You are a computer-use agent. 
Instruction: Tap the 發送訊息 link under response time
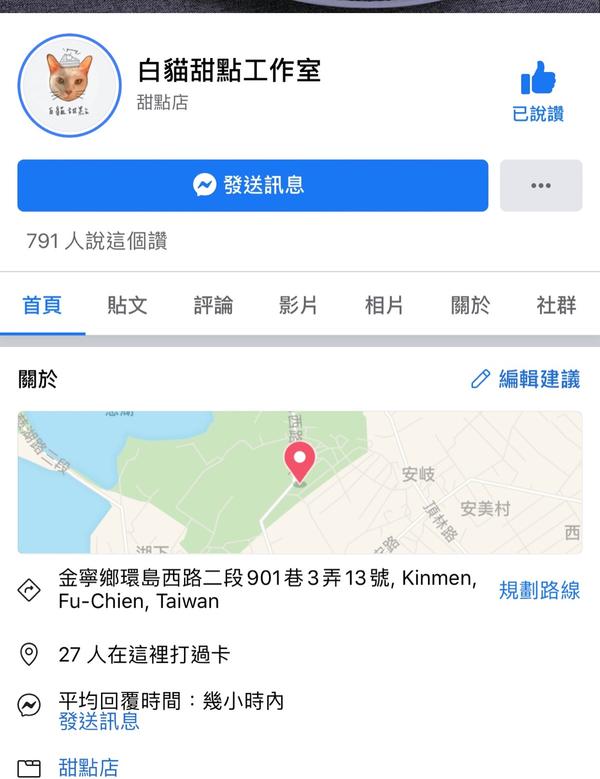point(99,721)
